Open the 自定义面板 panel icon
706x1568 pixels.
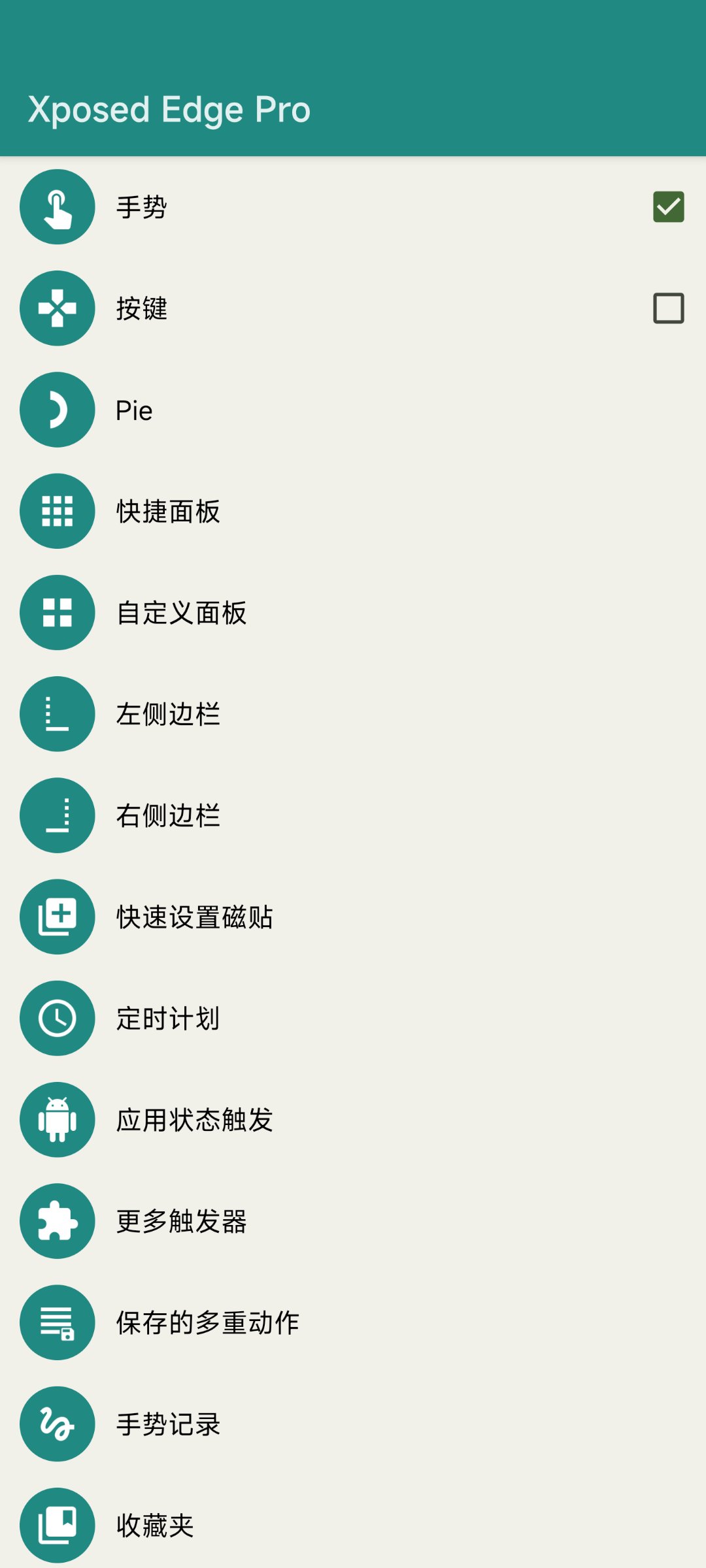coord(58,613)
